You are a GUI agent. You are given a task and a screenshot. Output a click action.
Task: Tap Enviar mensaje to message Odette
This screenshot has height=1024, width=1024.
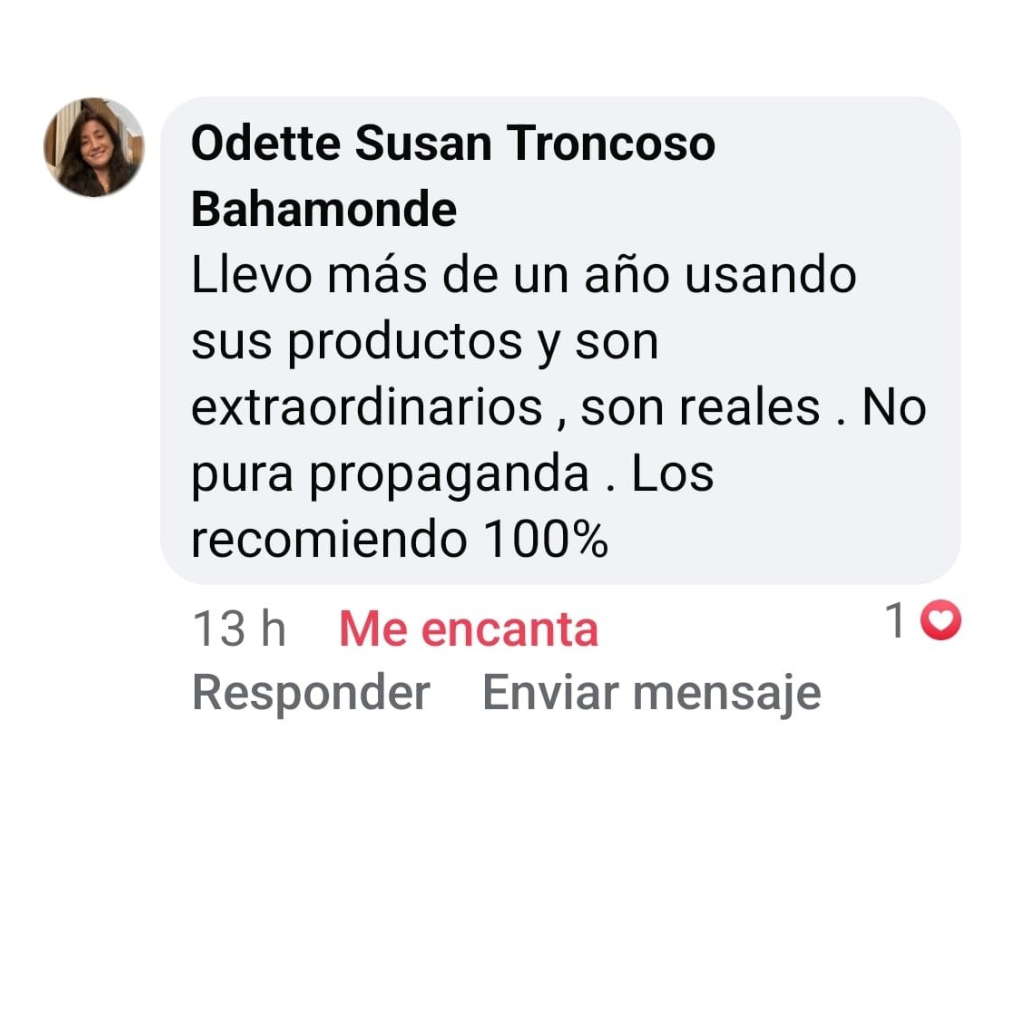tap(651, 692)
